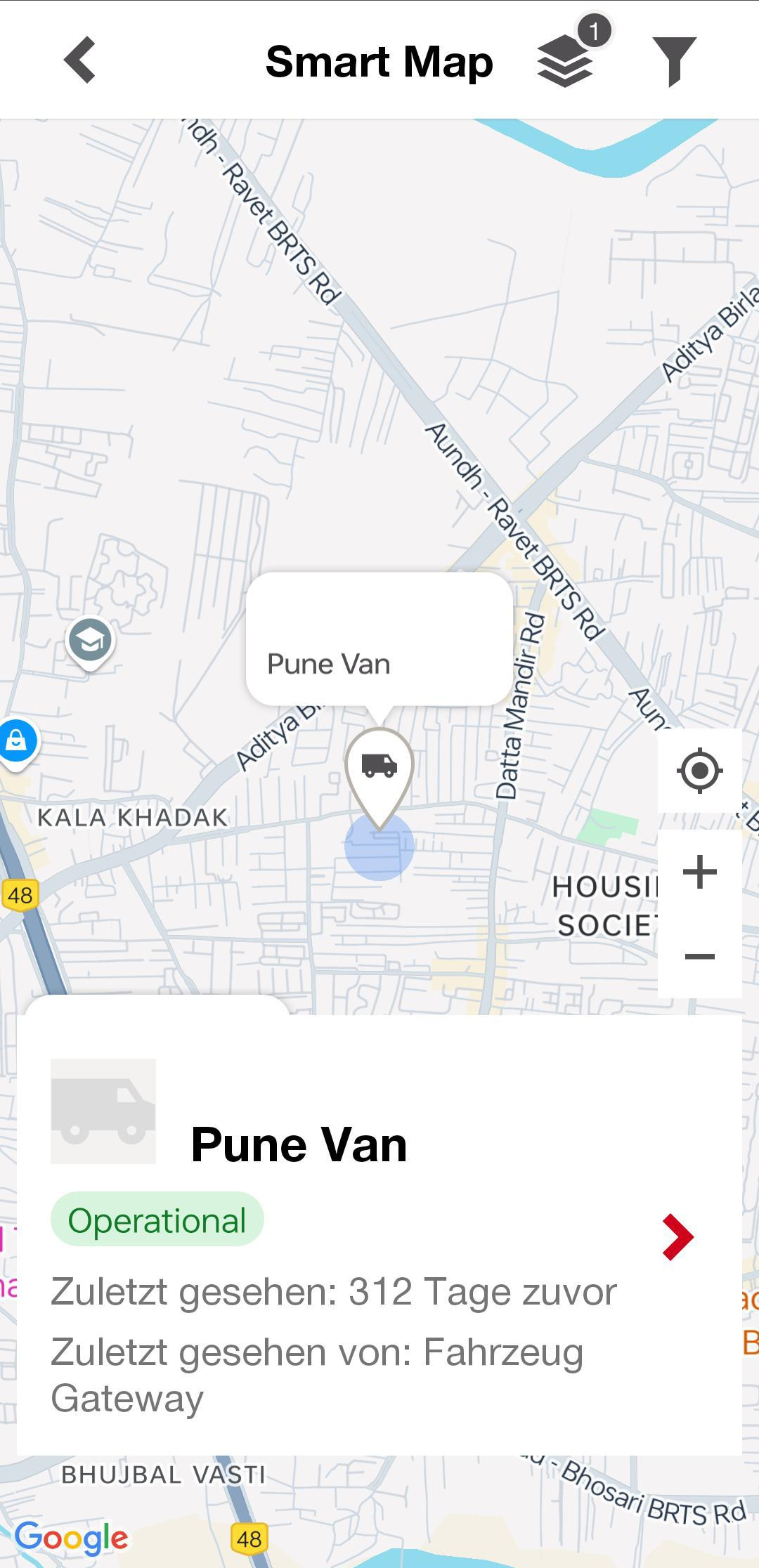Open Pune Van details with red chevron
This screenshot has width=759, height=1568.
[x=677, y=1237]
